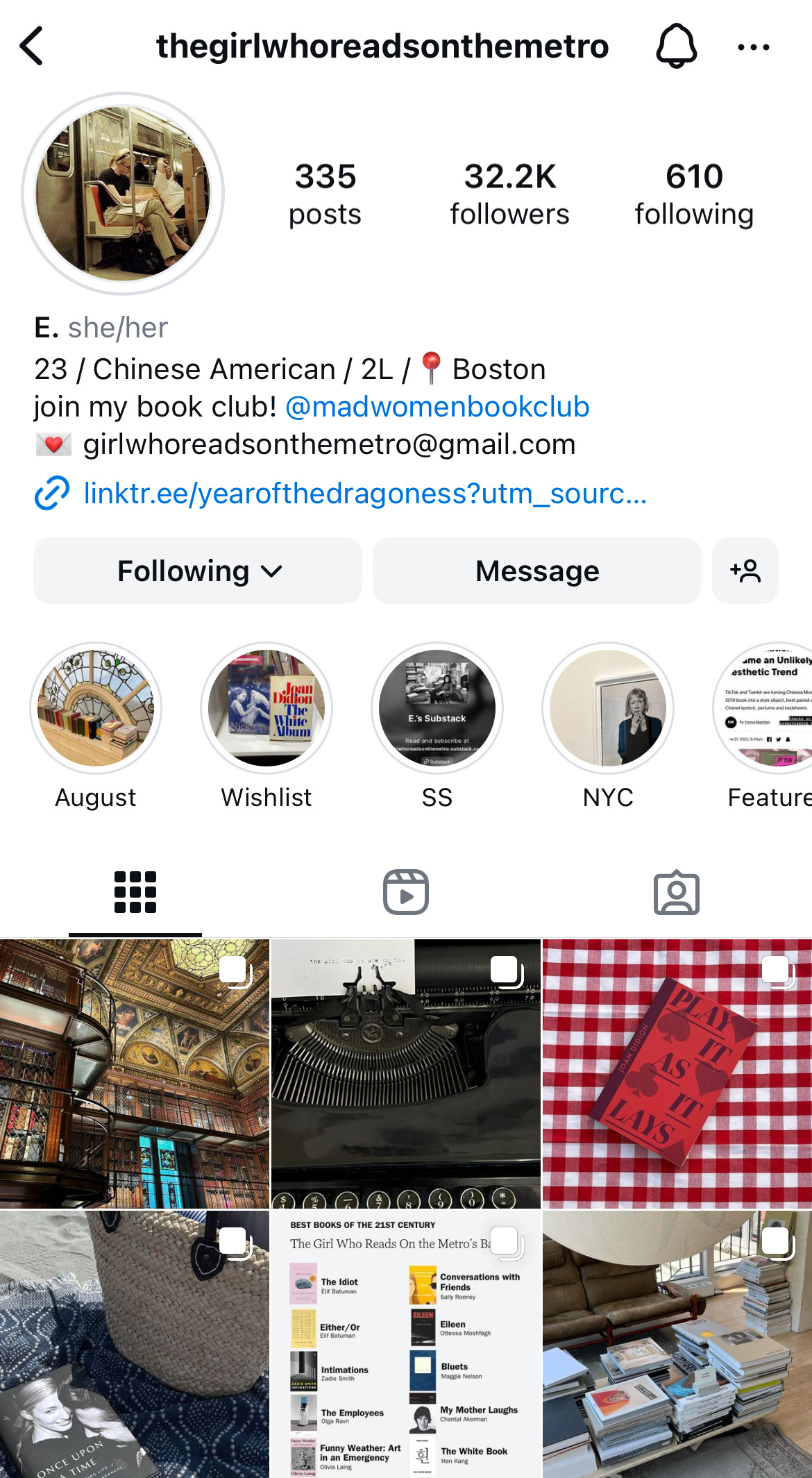Open the 32.2K followers list
Image resolution: width=812 pixels, height=1478 pixels.
[509, 194]
